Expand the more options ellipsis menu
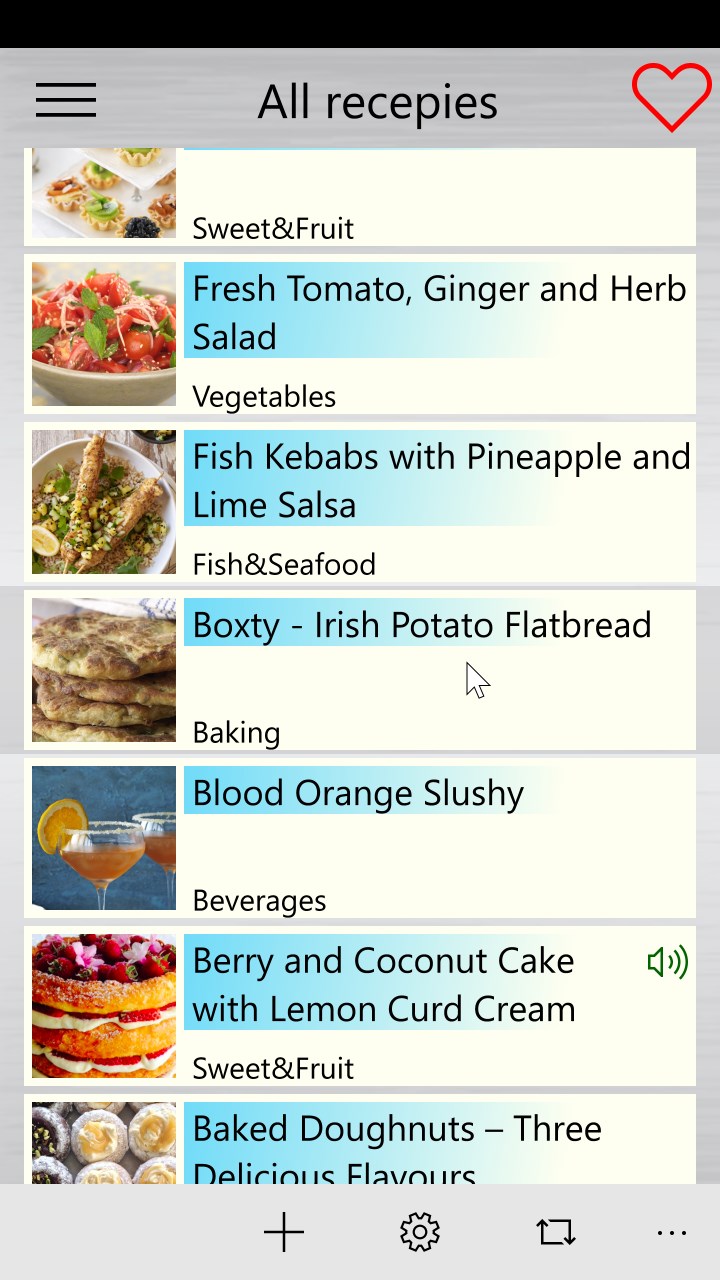720x1280 pixels. coord(672,1233)
